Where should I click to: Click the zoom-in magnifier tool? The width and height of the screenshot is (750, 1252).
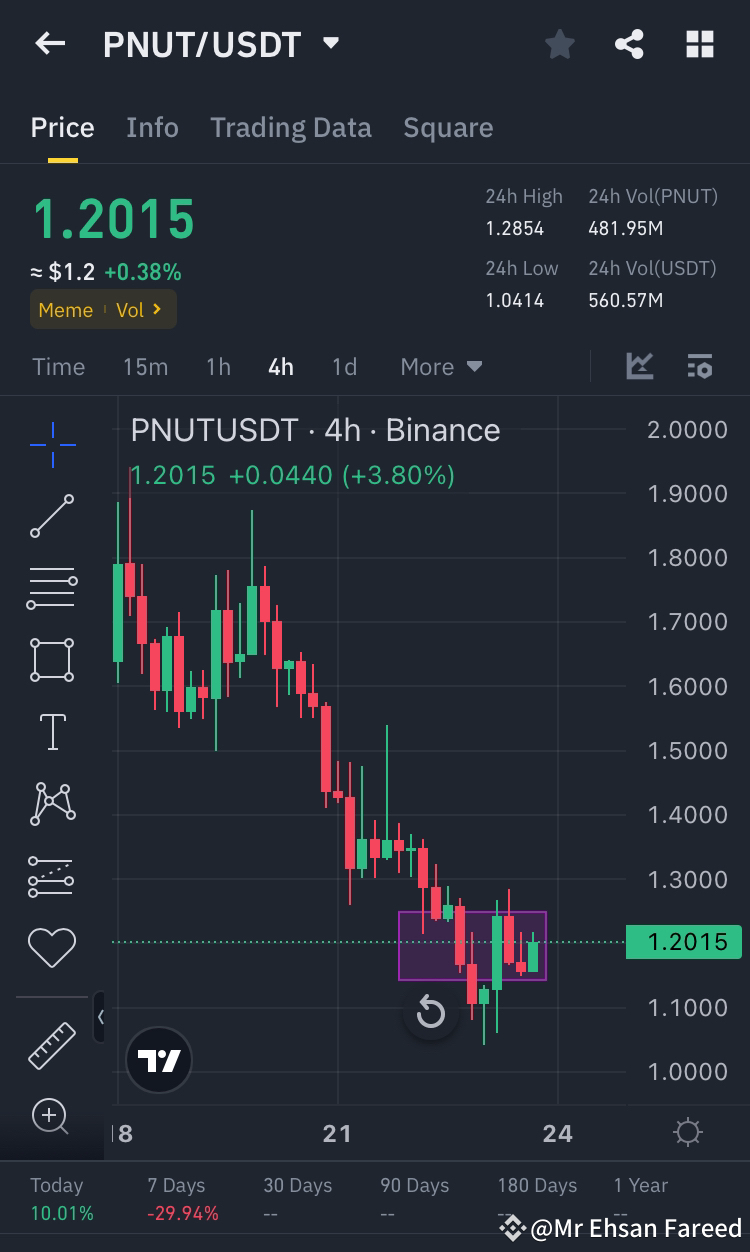(51, 1117)
